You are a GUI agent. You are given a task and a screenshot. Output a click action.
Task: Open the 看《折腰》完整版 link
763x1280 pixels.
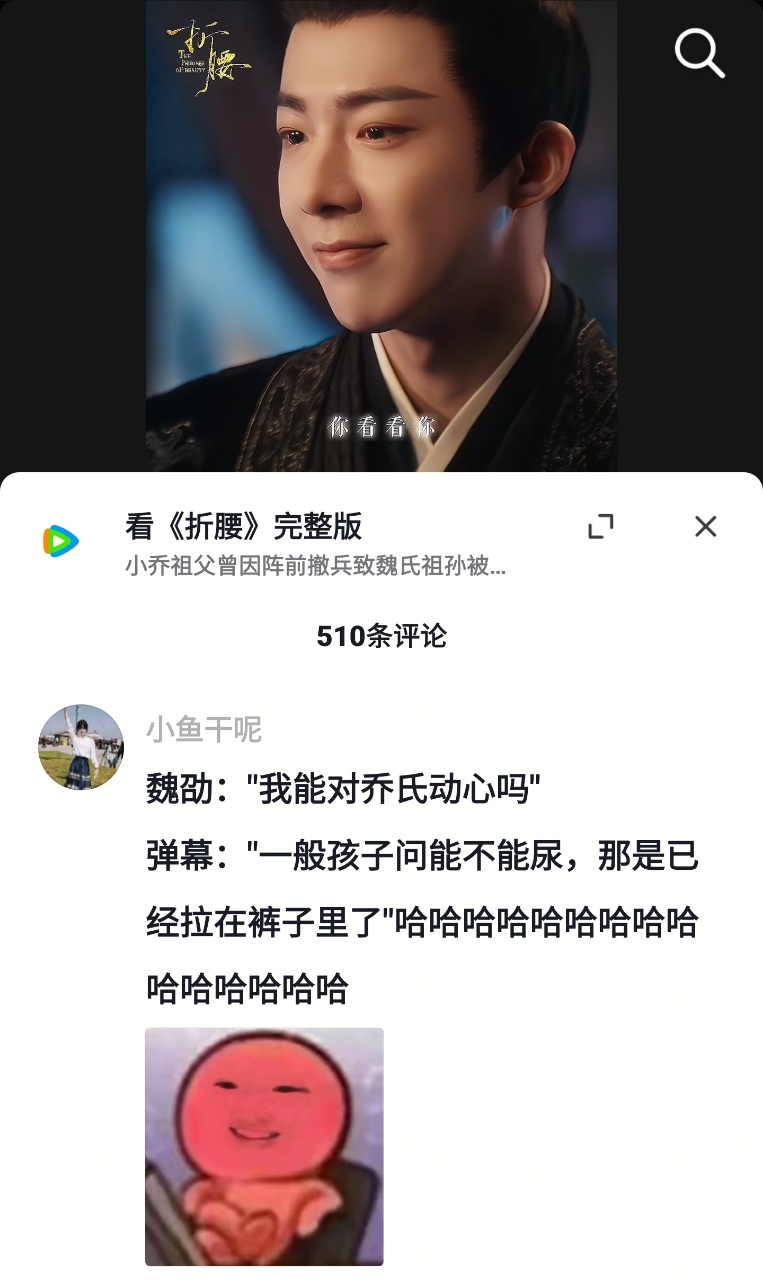[x=244, y=526]
